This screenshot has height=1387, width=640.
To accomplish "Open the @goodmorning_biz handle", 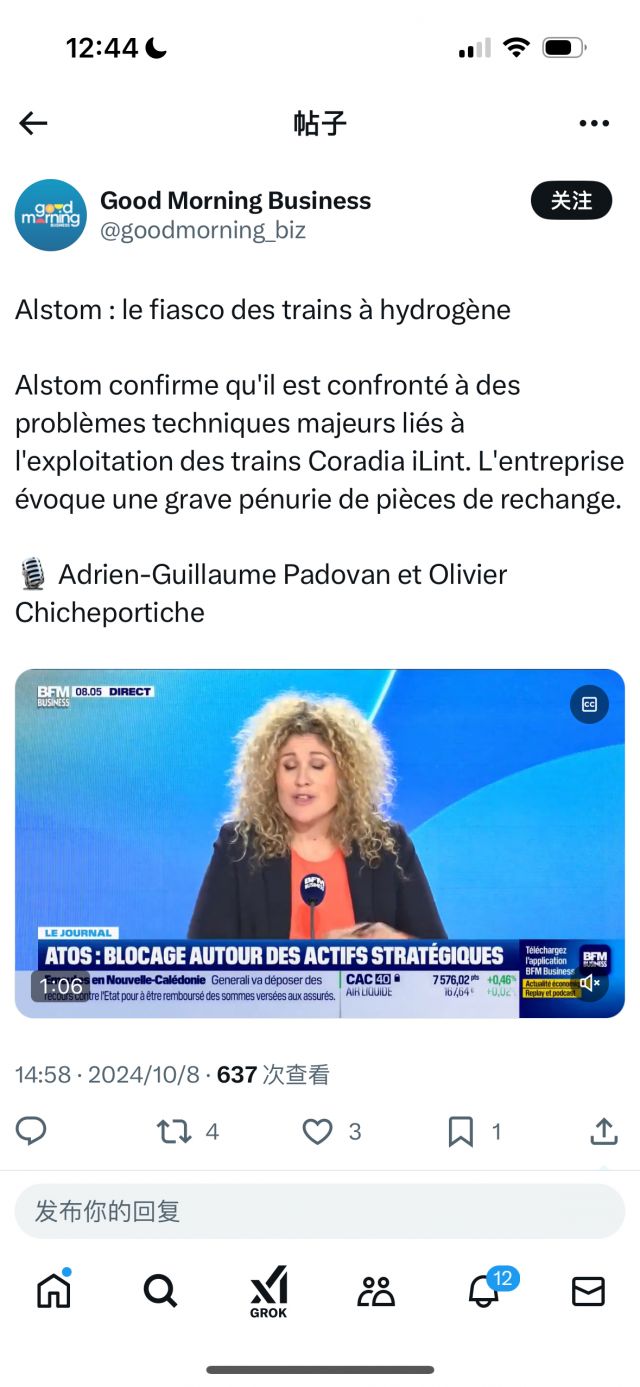I will click(x=203, y=231).
